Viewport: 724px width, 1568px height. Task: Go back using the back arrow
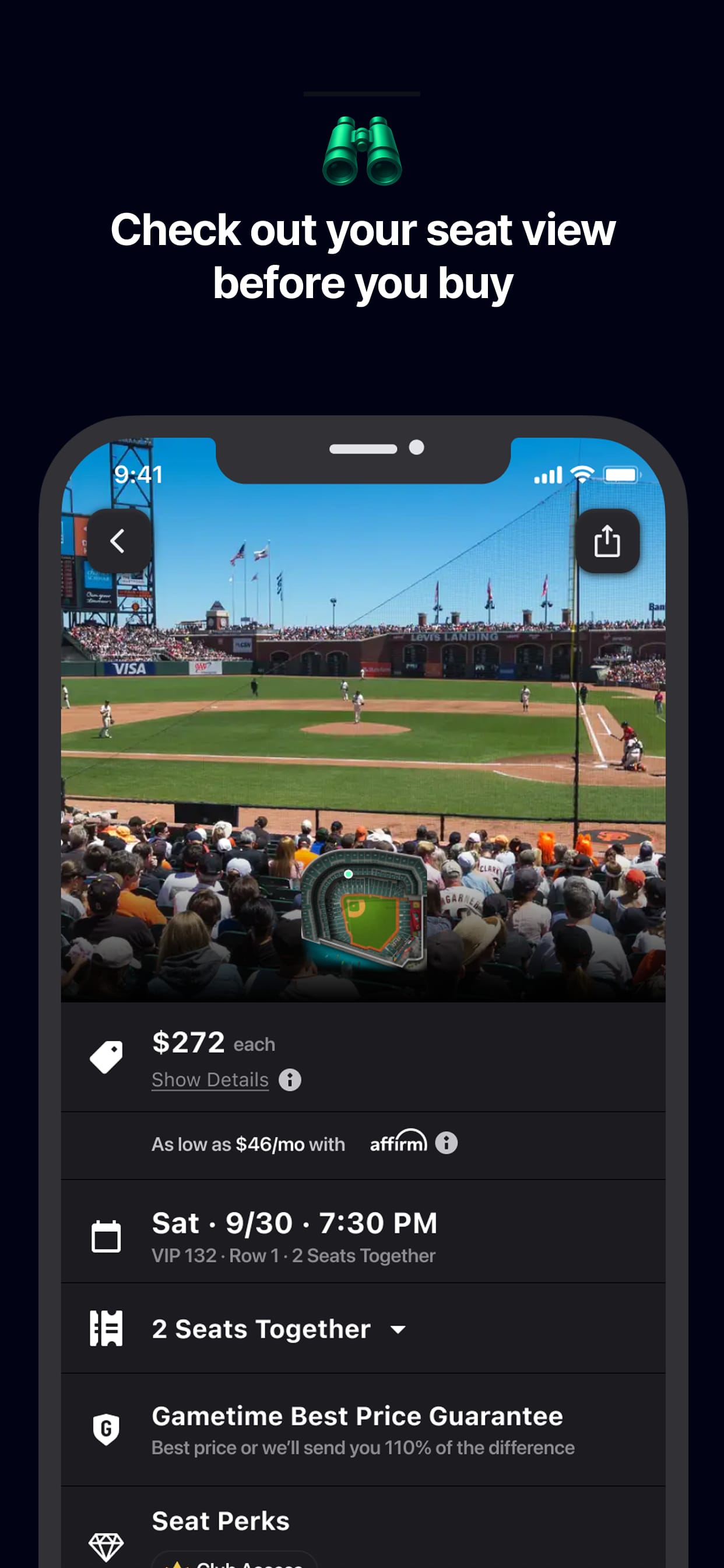click(x=118, y=542)
